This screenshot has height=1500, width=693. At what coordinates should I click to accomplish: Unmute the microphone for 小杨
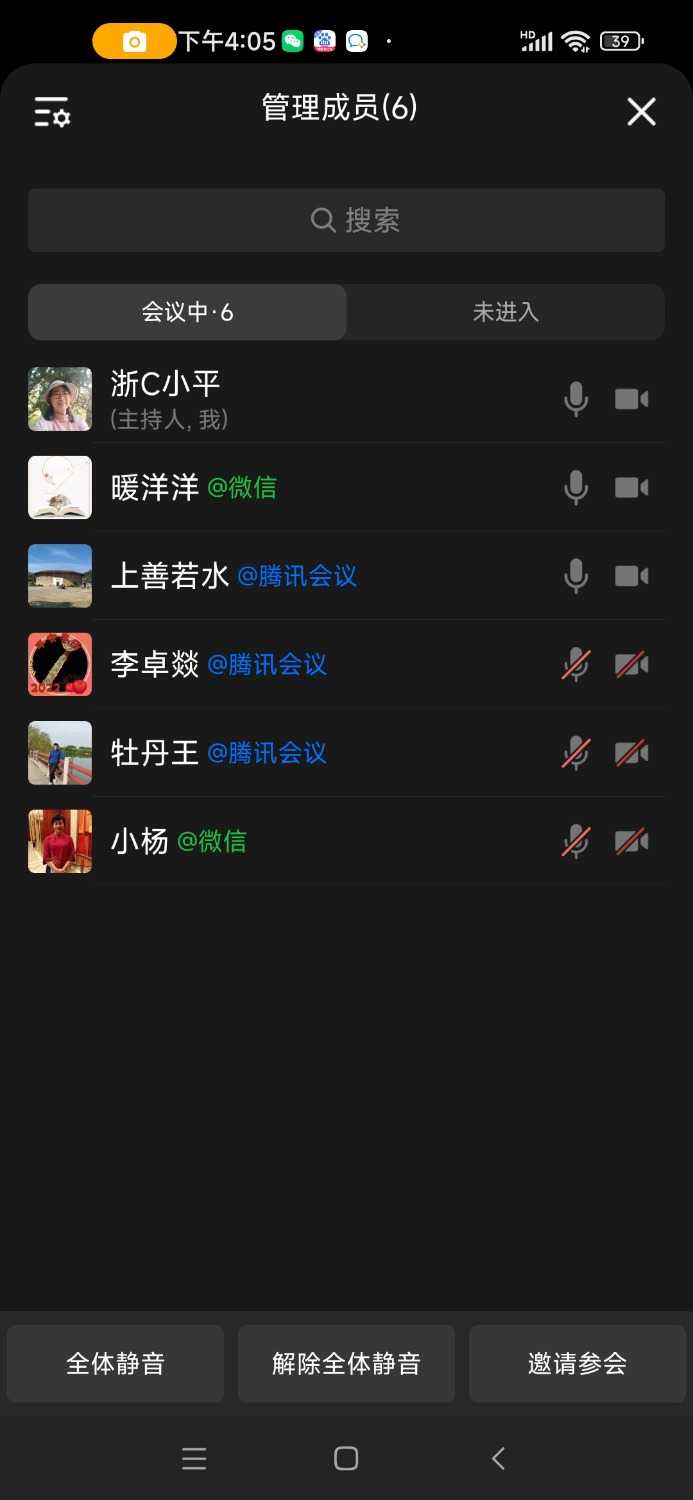click(576, 842)
